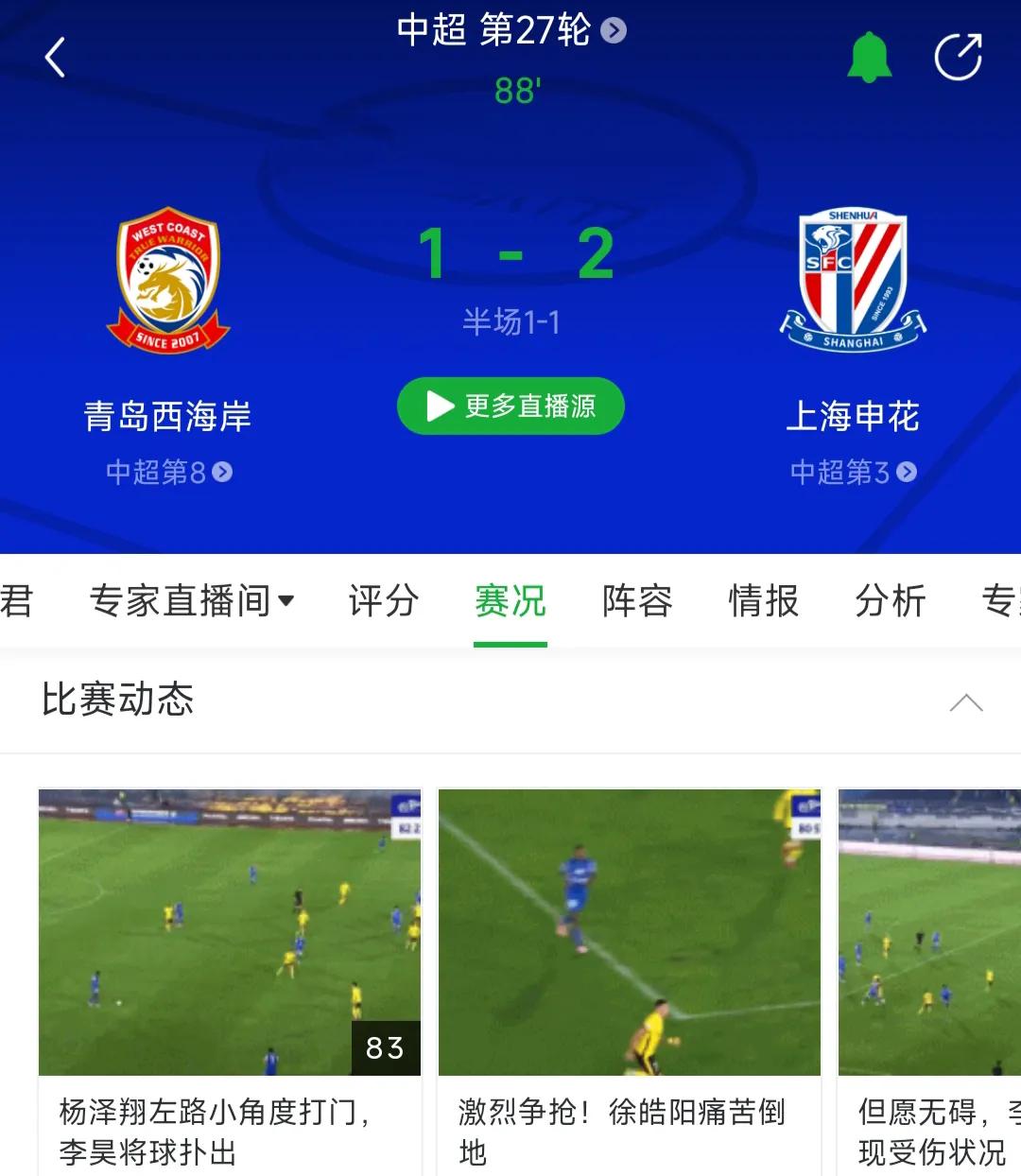Tap the arrow next to 中超第8 ranking
The image size is (1021, 1176).
pos(222,473)
